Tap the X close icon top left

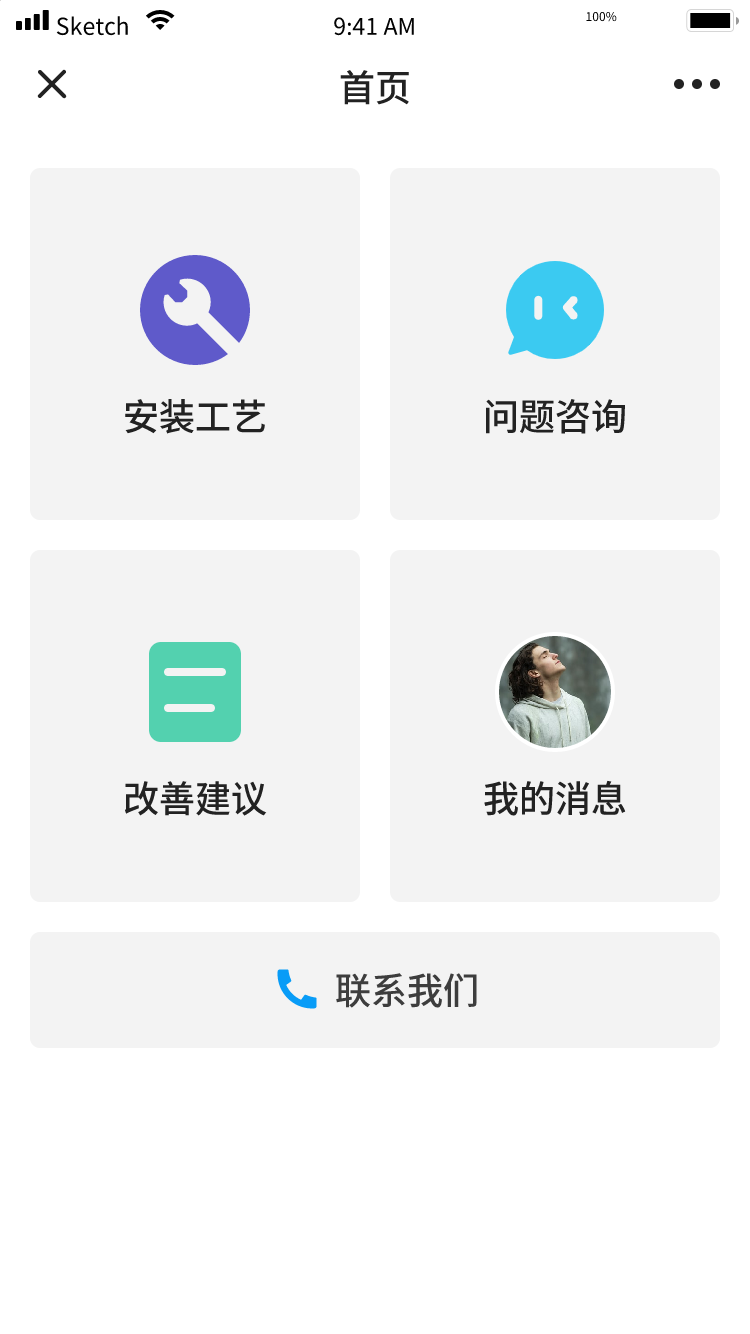point(51,84)
